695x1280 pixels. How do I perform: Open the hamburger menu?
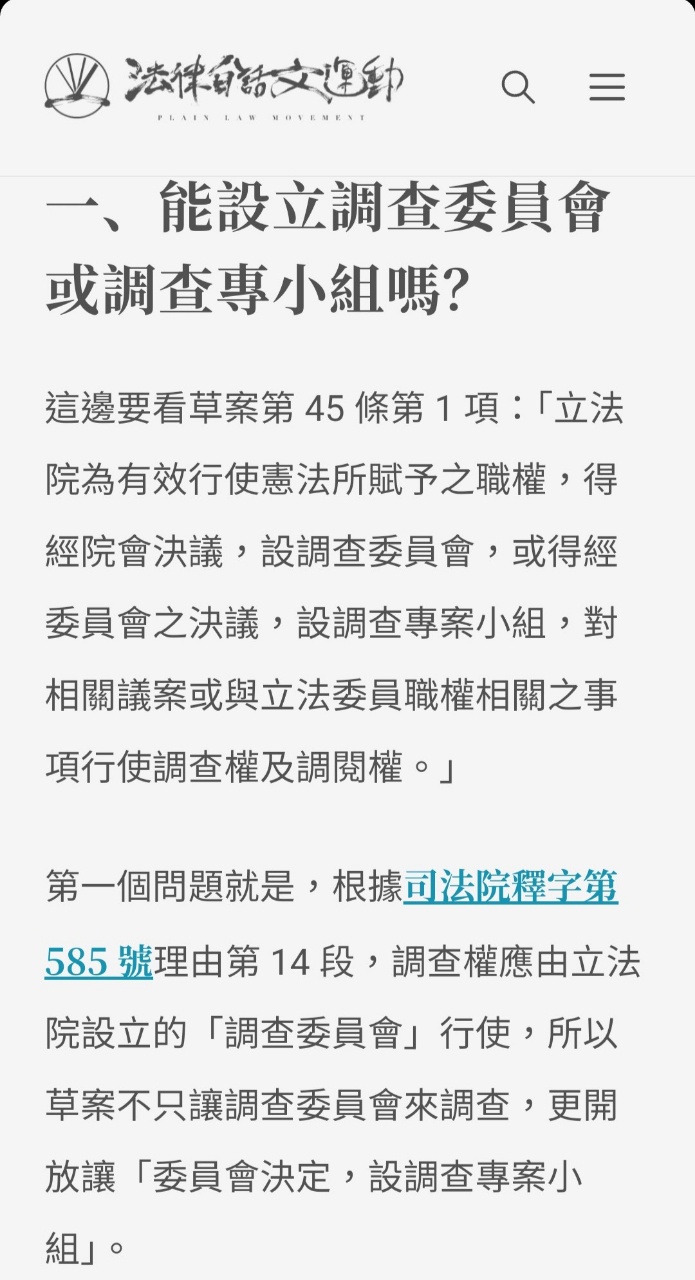(x=606, y=88)
